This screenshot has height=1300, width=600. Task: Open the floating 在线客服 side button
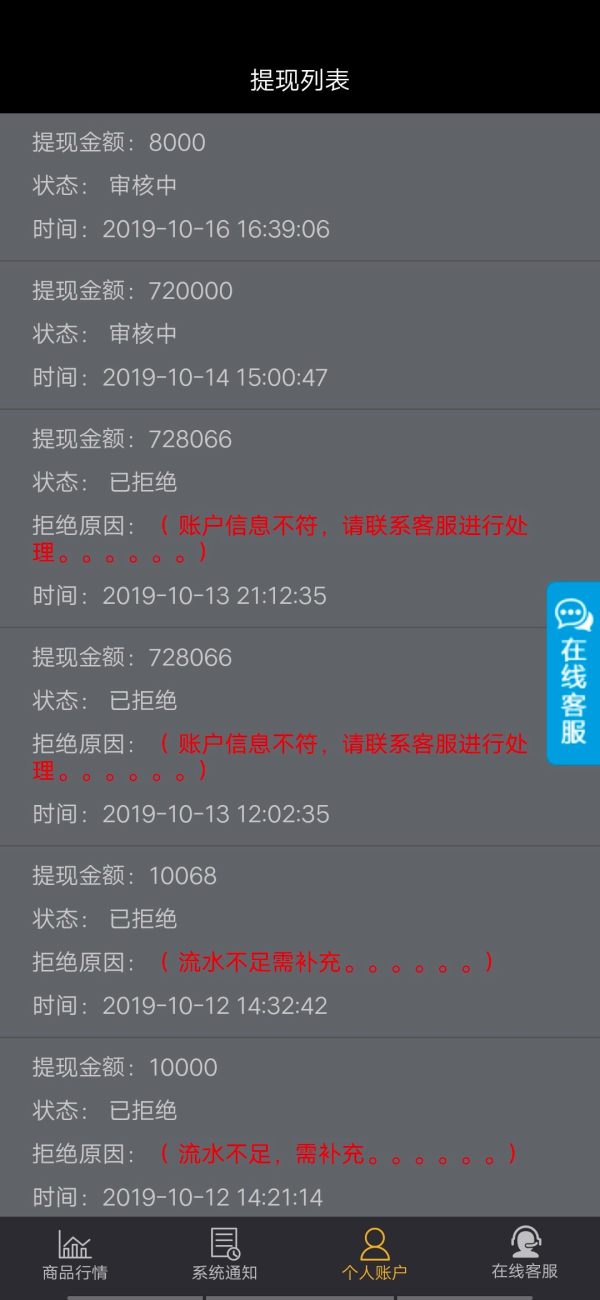coord(573,673)
